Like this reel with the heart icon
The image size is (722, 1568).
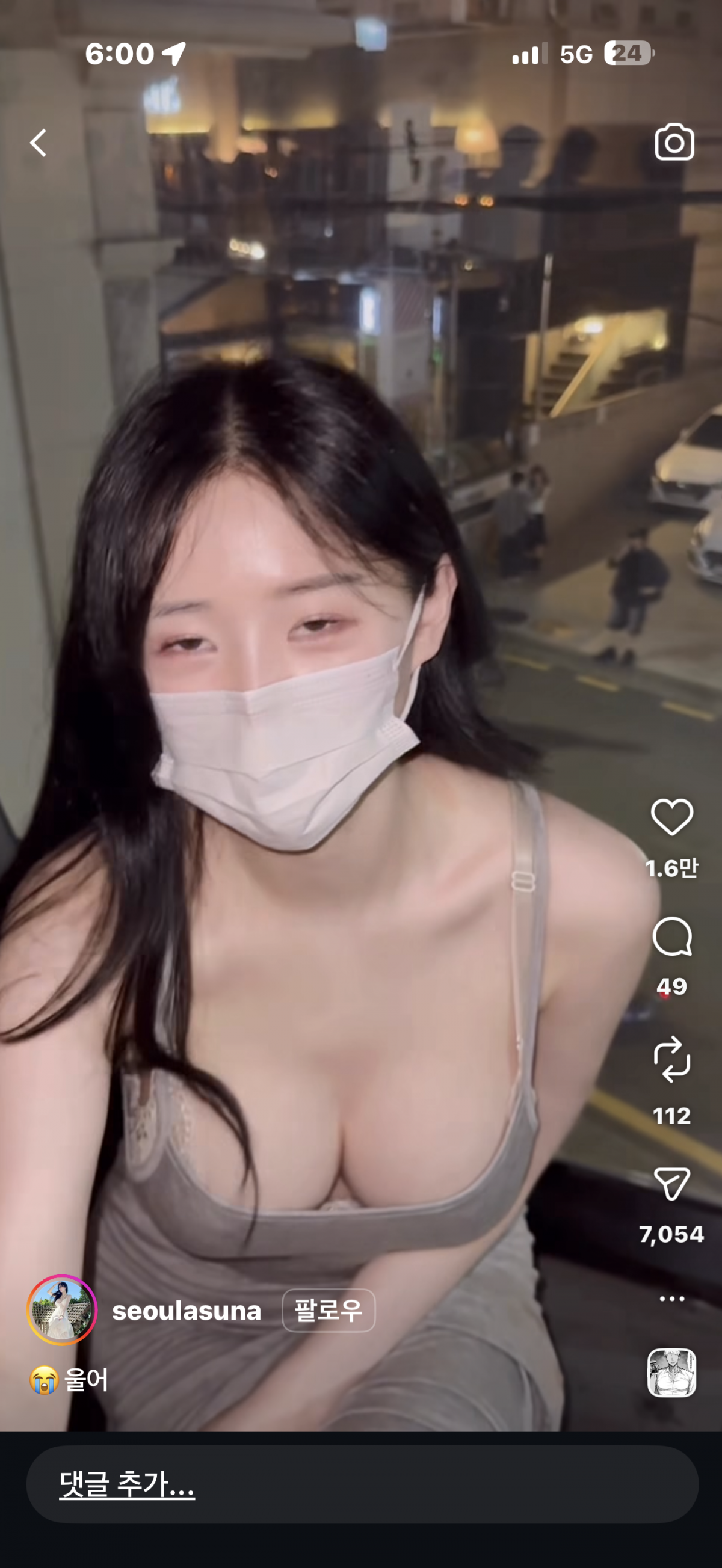671,817
